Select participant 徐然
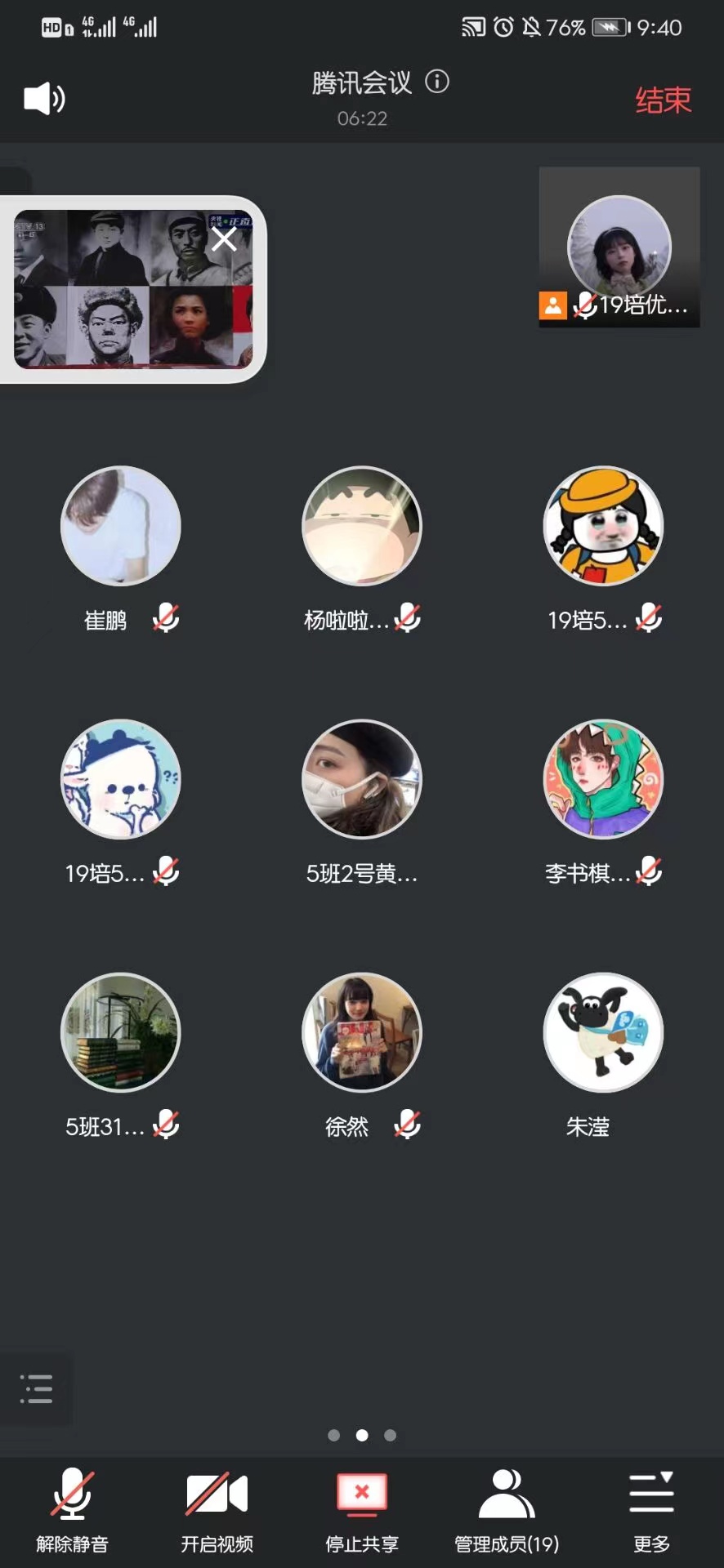This screenshot has width=724, height=1568. tap(362, 1033)
